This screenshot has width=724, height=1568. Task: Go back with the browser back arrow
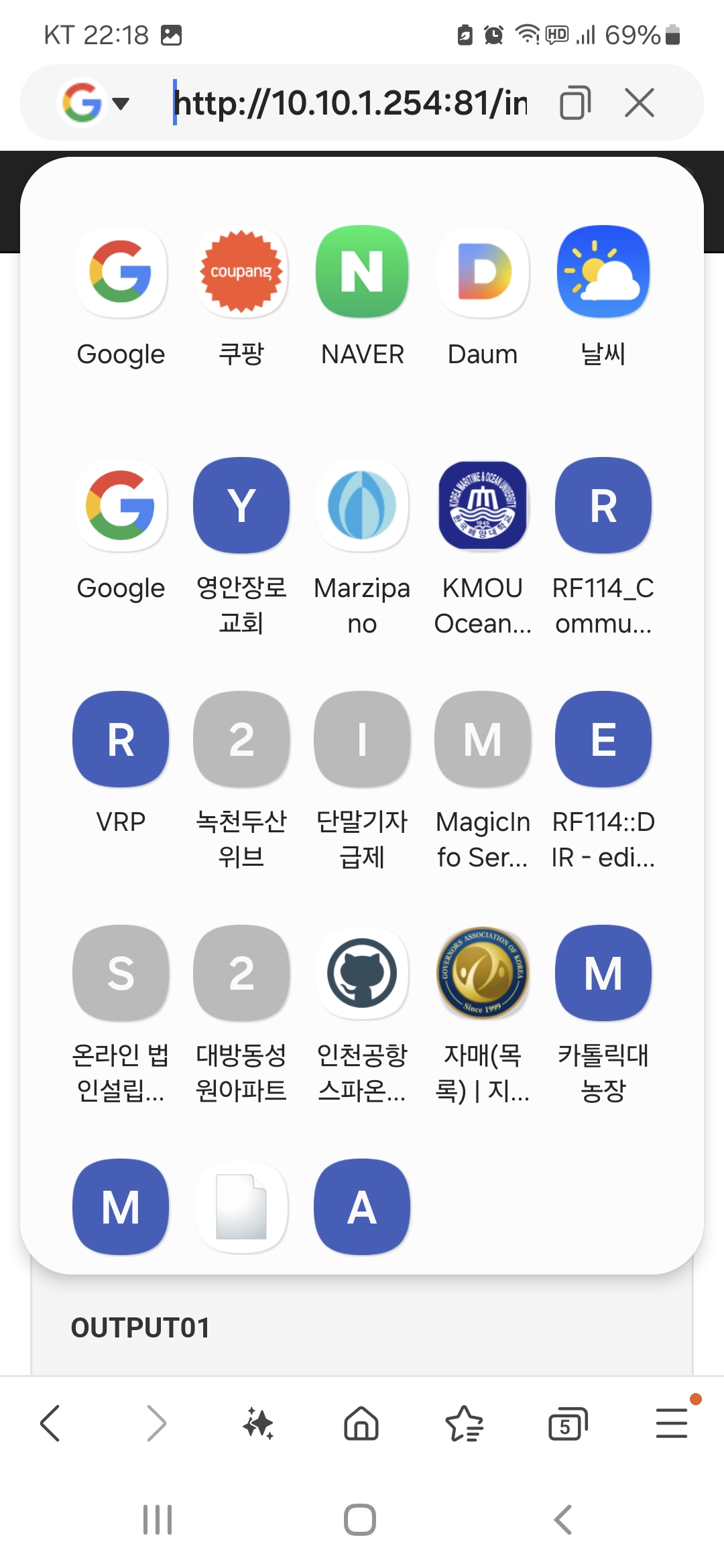[50, 1423]
